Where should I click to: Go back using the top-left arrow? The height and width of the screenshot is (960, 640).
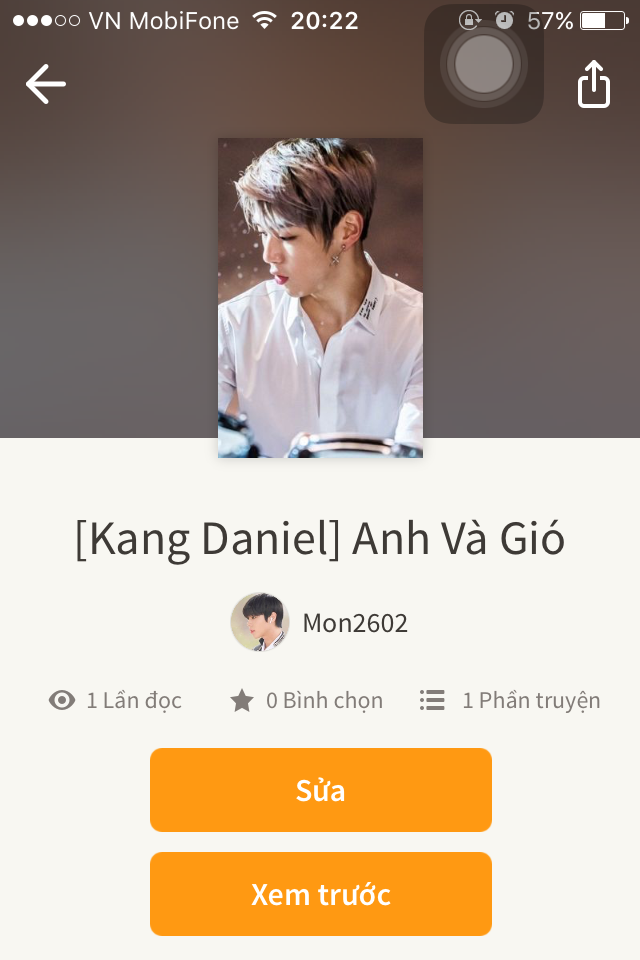click(x=45, y=84)
